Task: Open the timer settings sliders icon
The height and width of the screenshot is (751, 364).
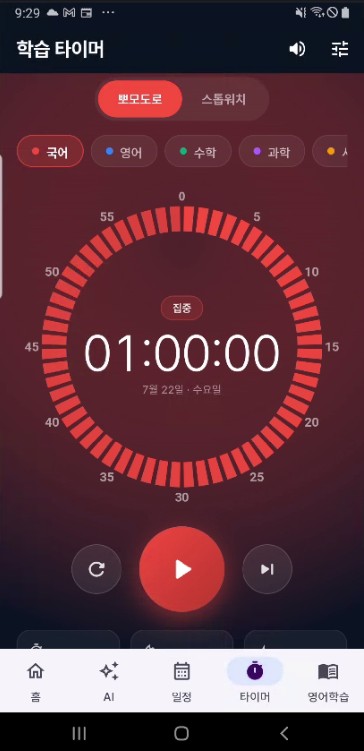Action: (x=340, y=49)
